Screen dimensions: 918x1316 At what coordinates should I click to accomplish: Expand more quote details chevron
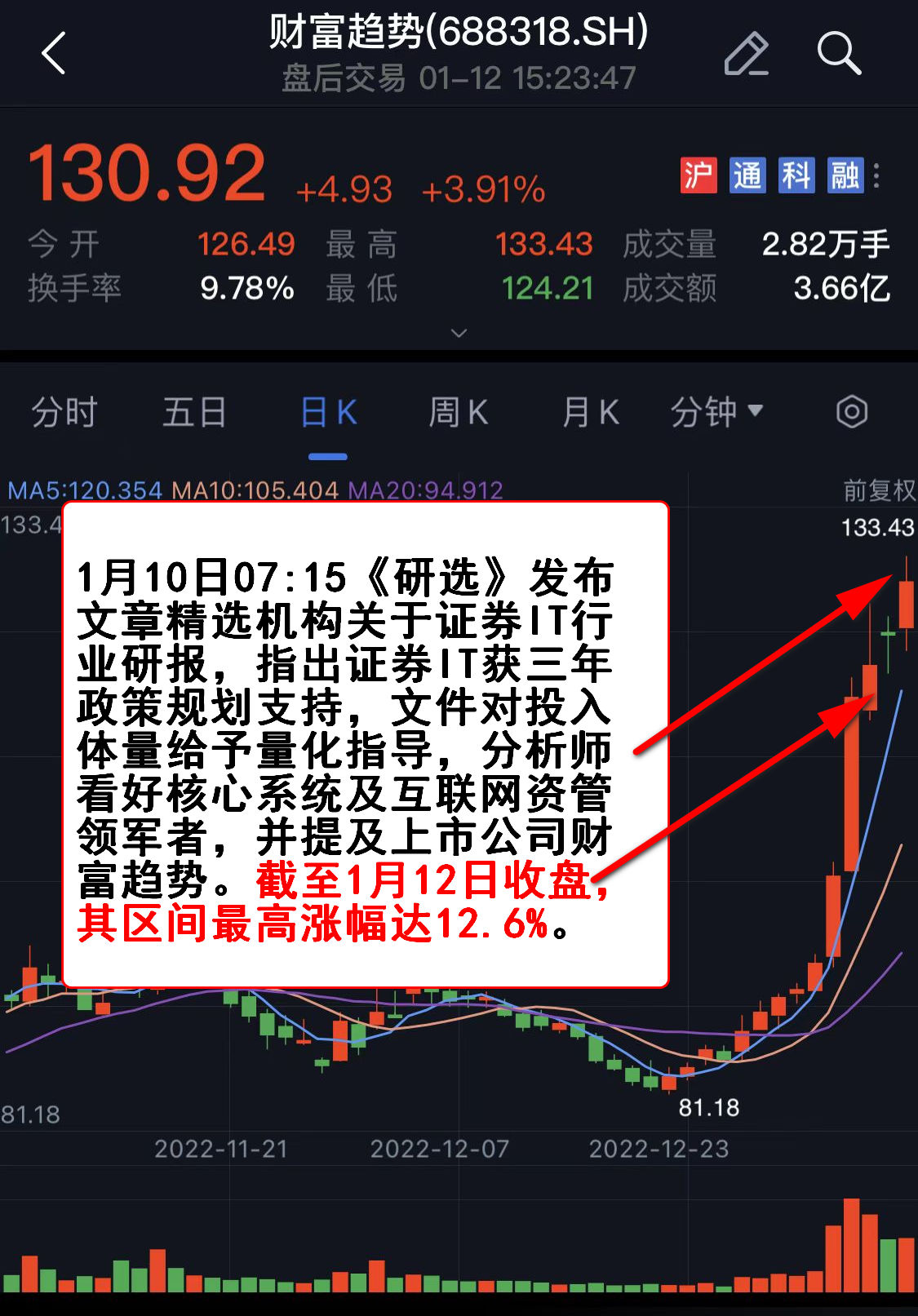pyautogui.click(x=459, y=333)
